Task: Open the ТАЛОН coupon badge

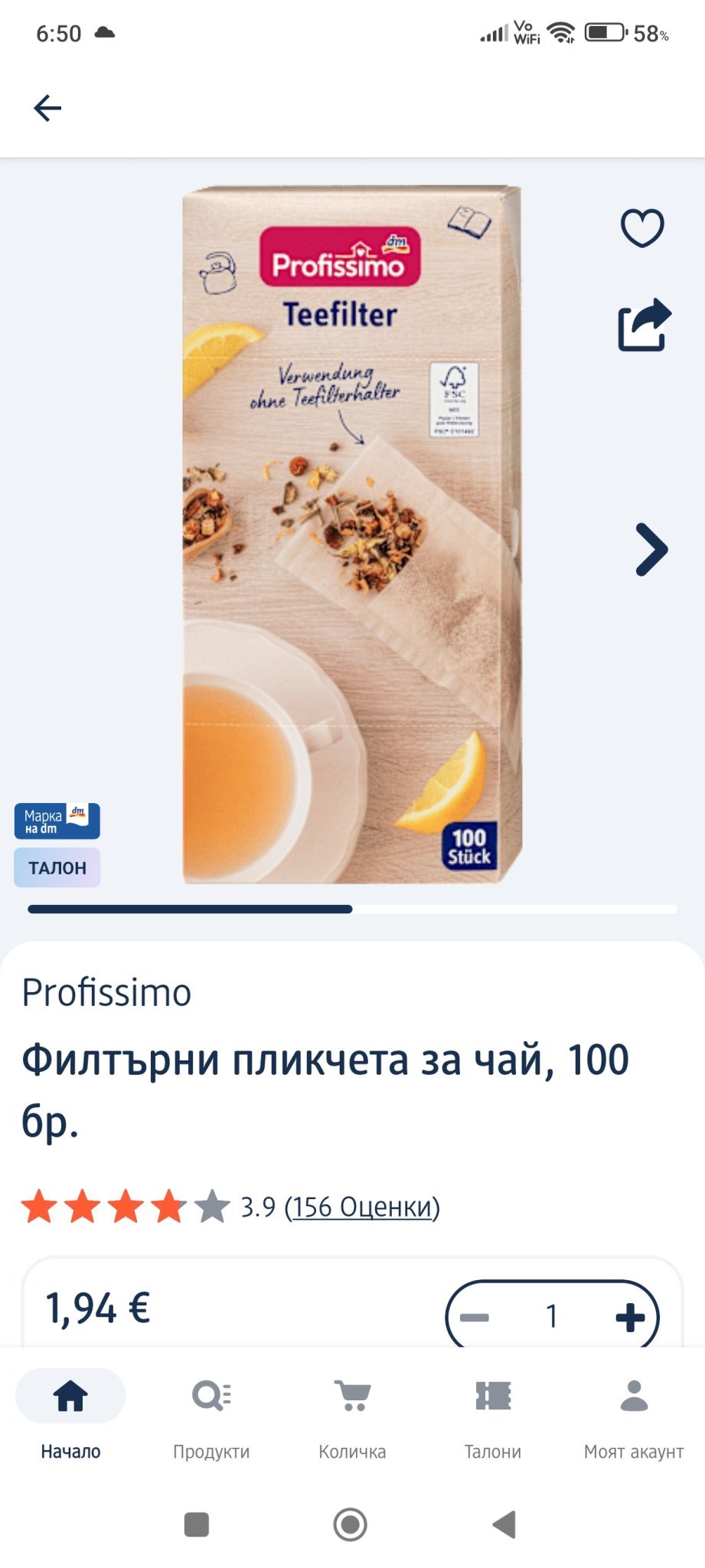Action: click(x=57, y=867)
